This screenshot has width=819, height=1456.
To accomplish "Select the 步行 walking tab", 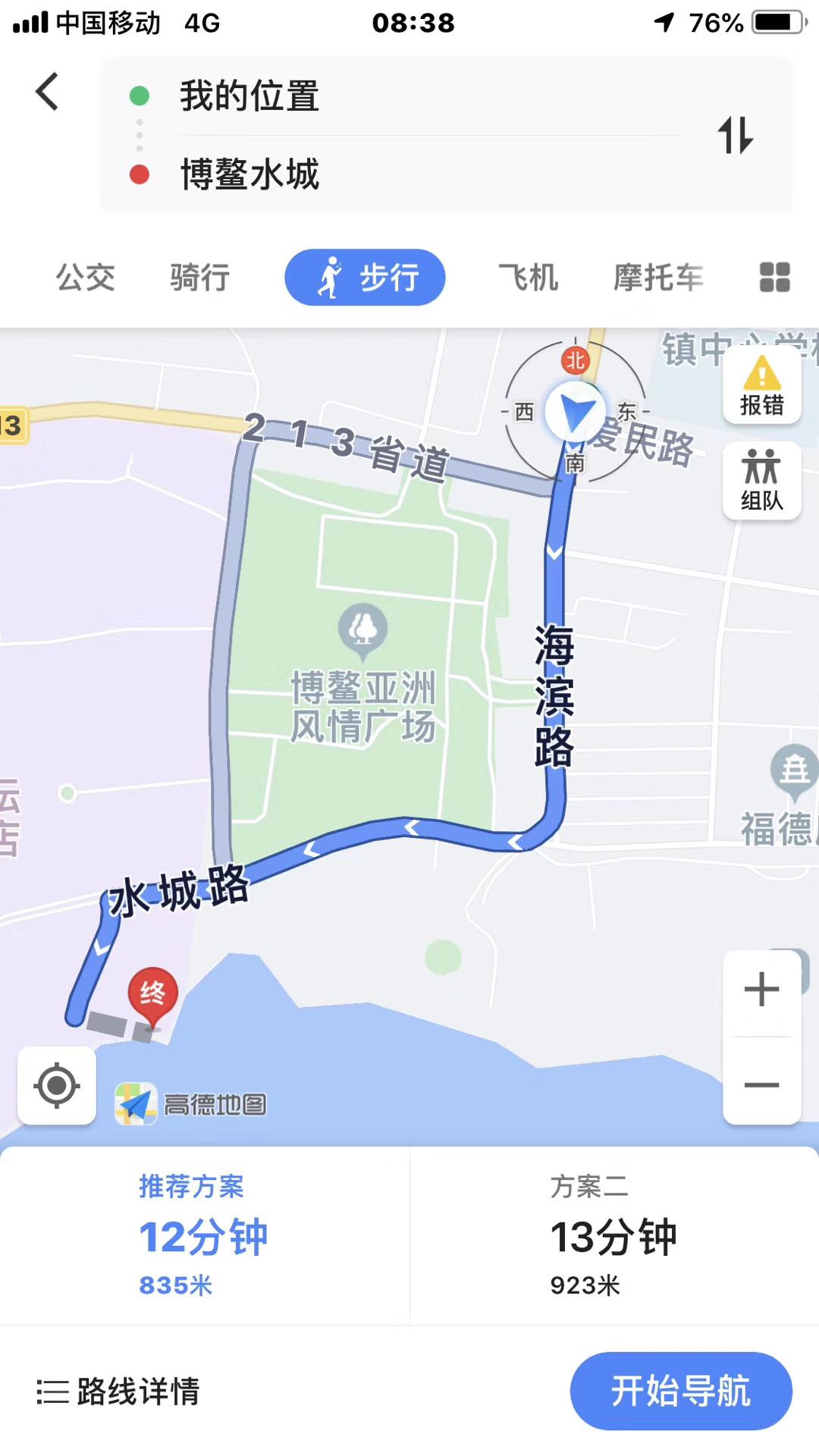I will (365, 277).
